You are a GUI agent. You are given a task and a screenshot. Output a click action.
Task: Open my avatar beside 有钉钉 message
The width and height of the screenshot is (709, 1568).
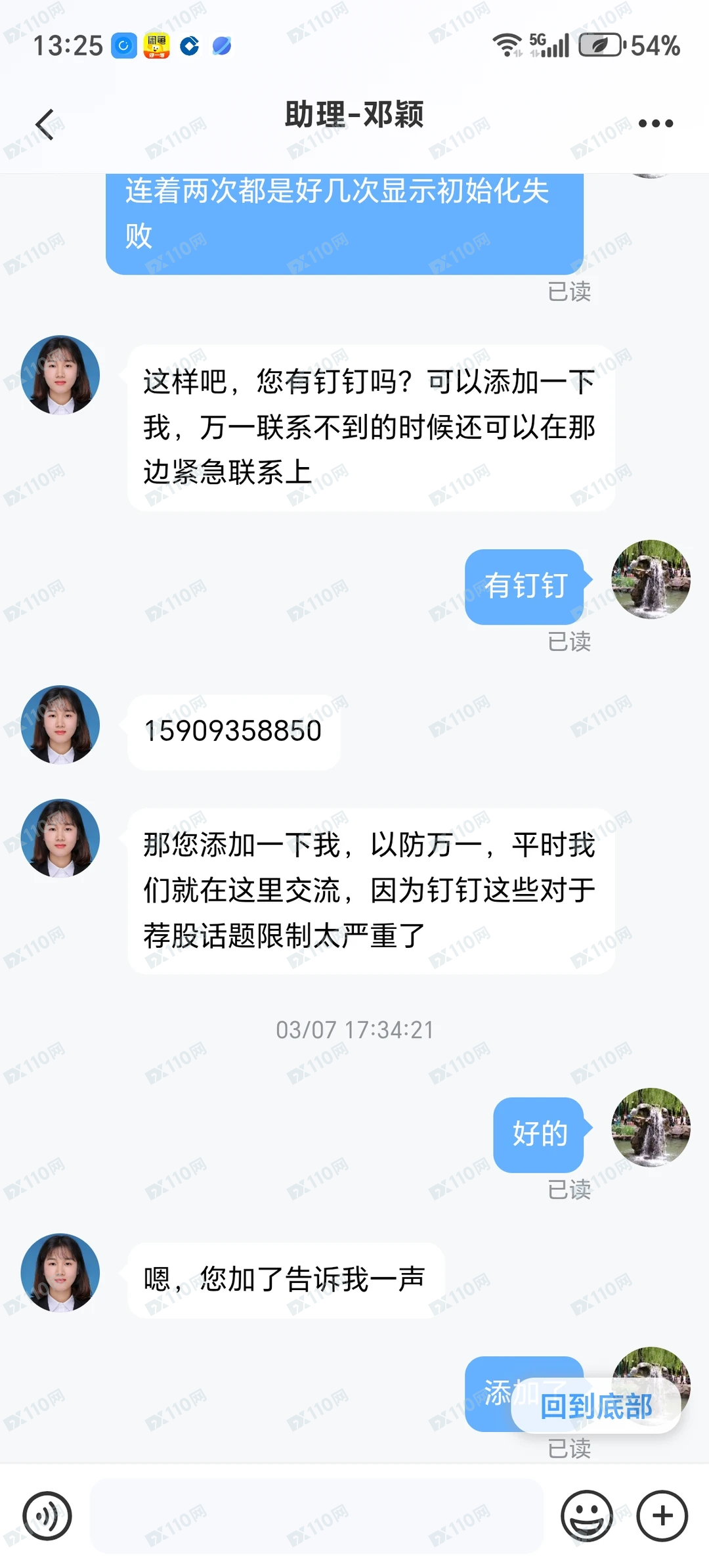[651, 579]
